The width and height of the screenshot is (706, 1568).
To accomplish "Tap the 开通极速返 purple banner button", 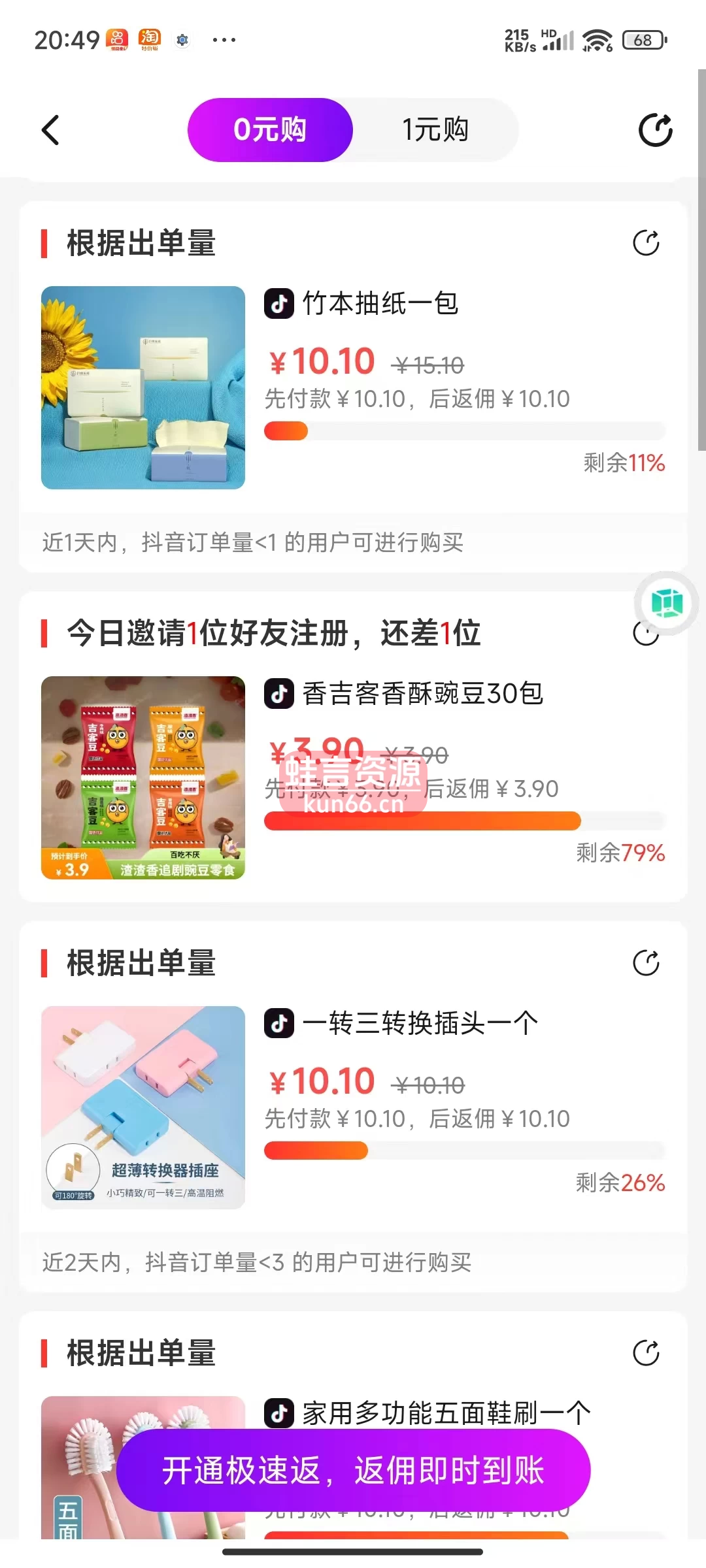I will pos(353,1466).
